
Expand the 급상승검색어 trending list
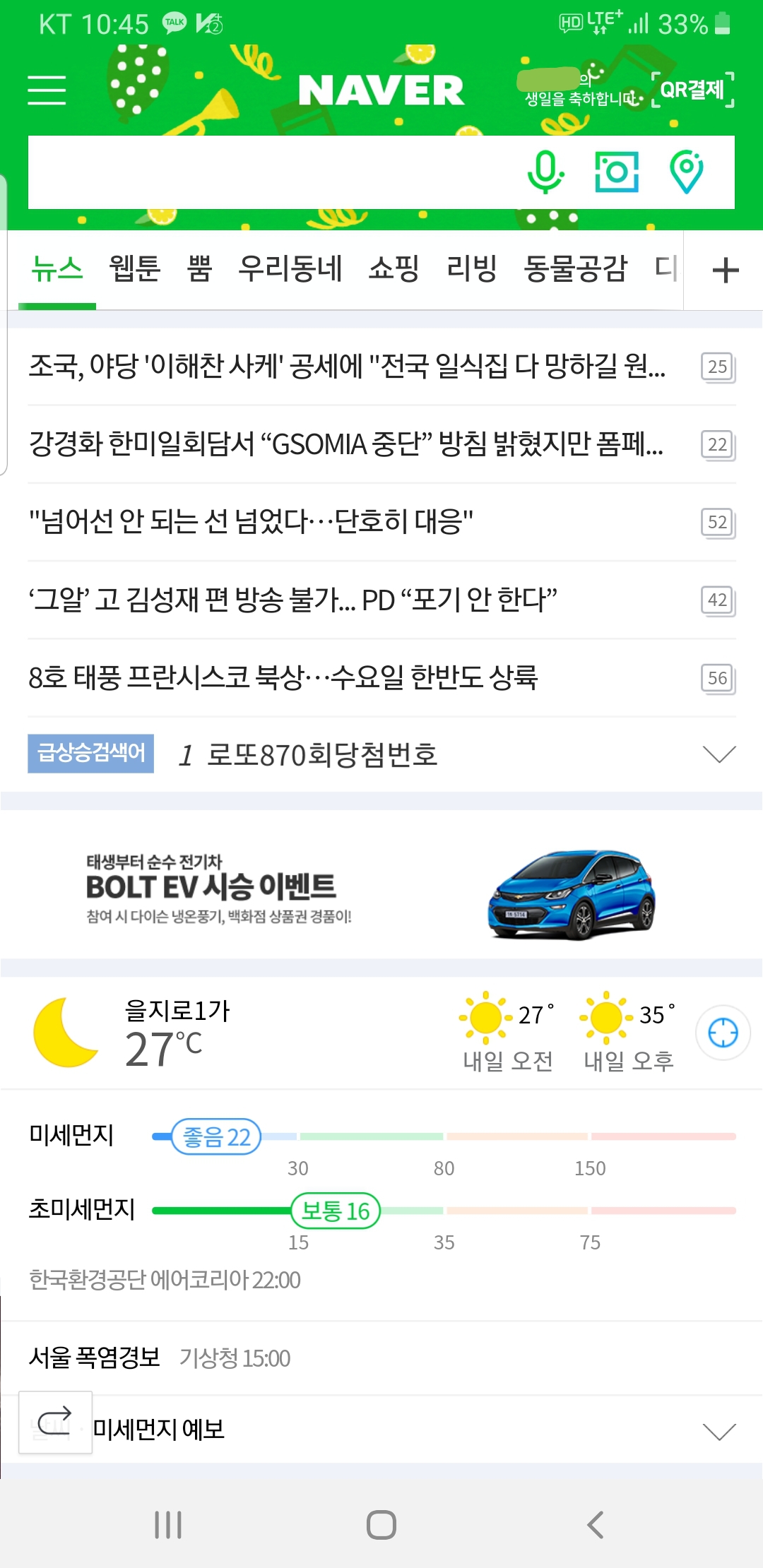[719, 754]
